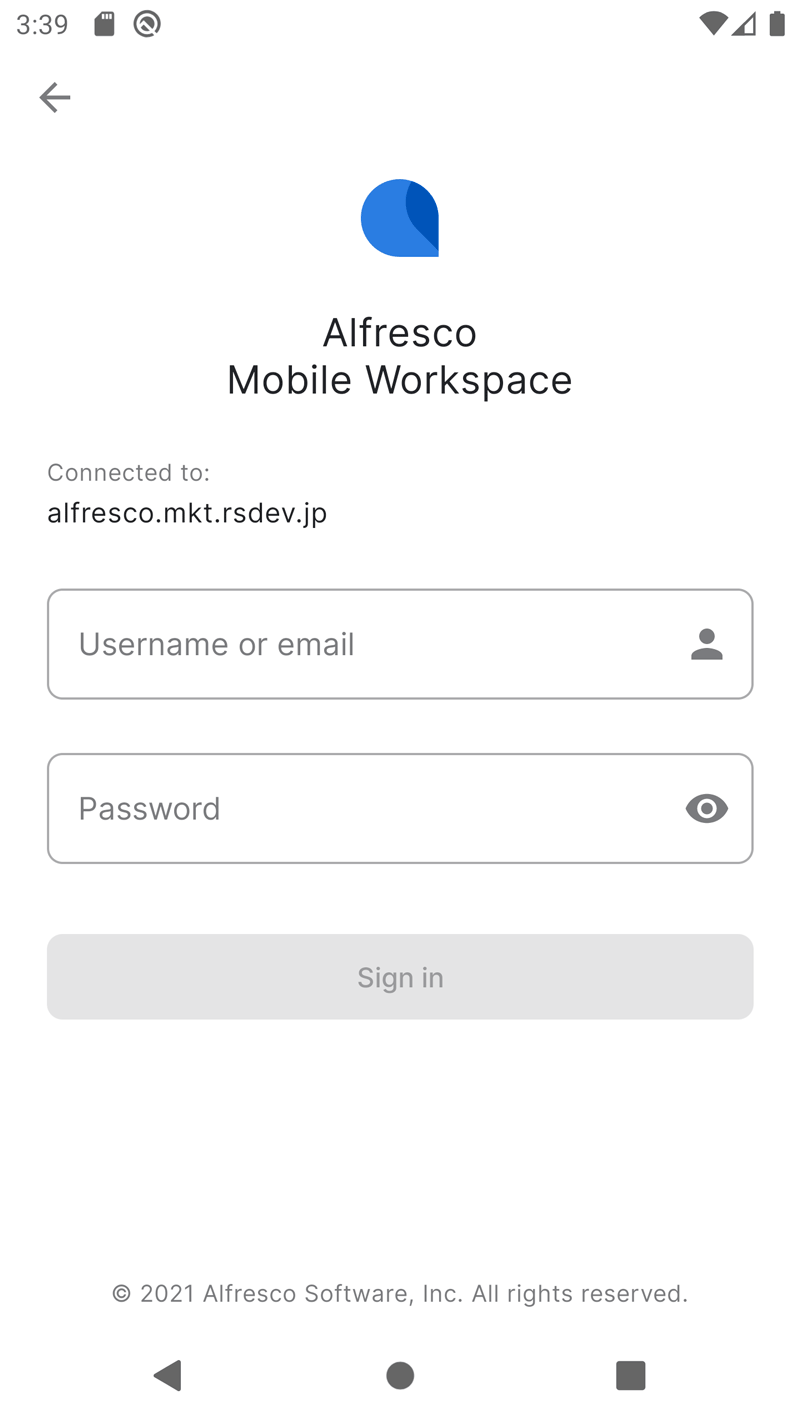Focus the Password field
This screenshot has height=1422, width=800.
[400, 808]
